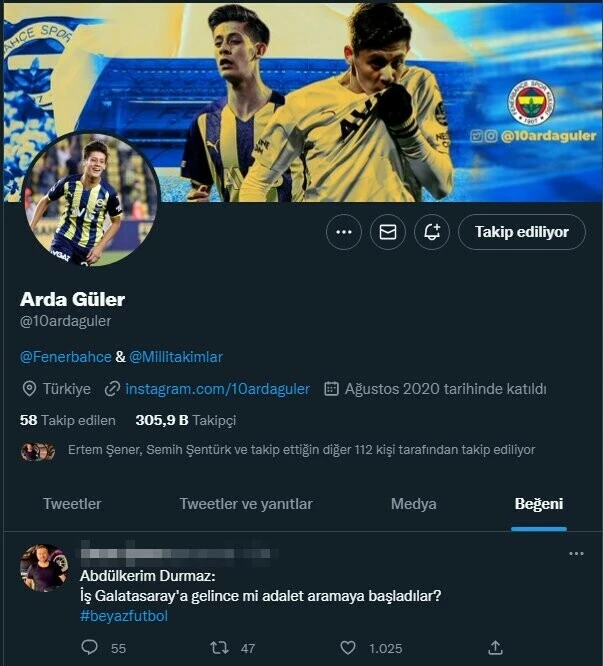
Task: View the 58 Takip edilen list
Action: 68,420
